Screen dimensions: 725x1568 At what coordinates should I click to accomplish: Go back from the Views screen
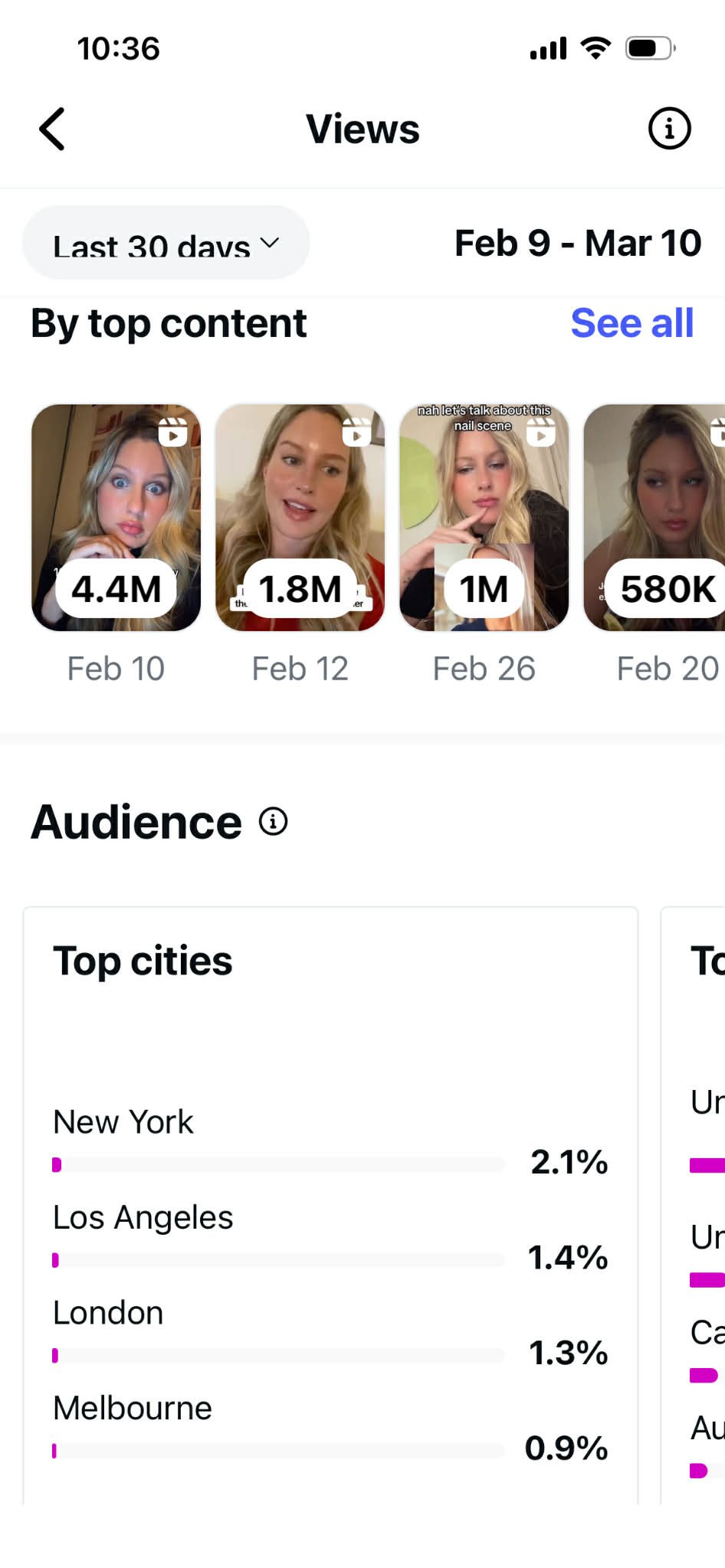(52, 129)
